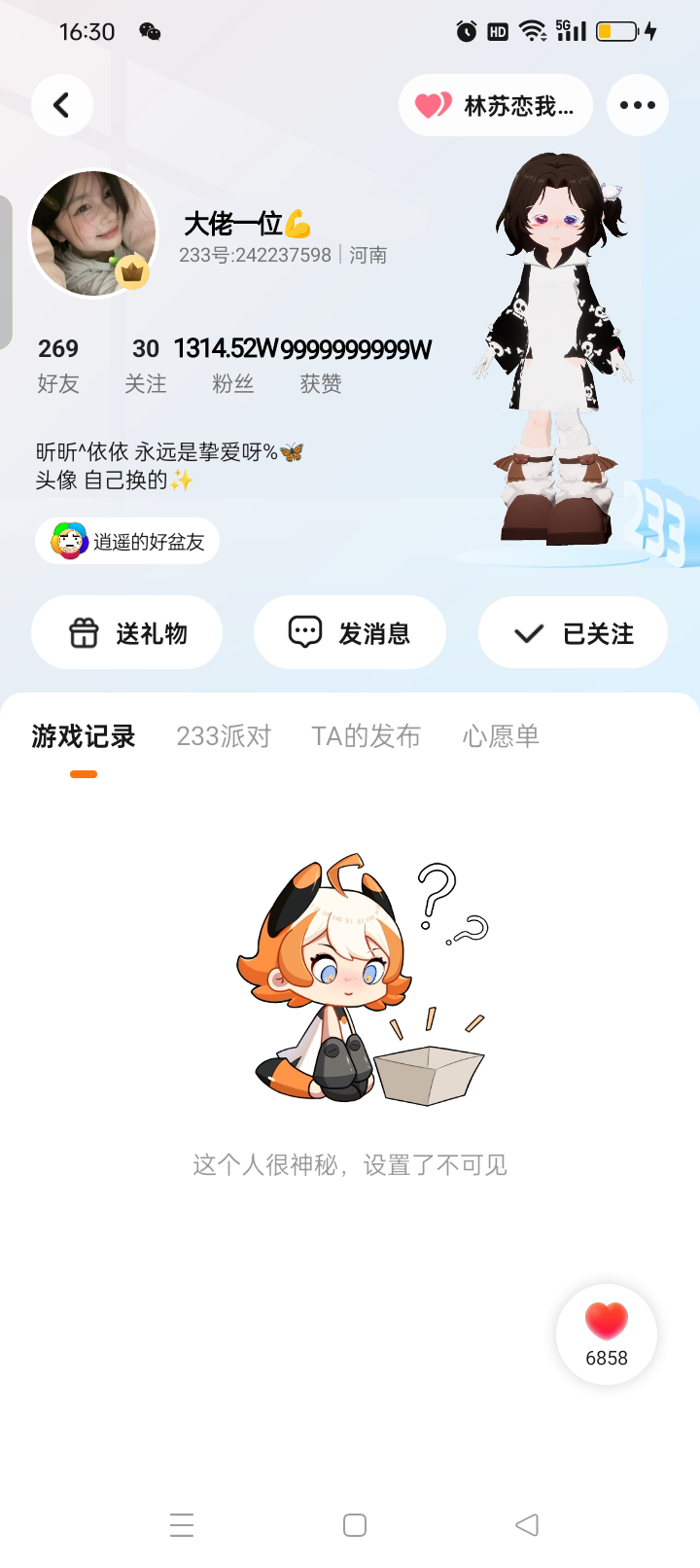Tap the floating heart like button
This screenshot has height=1568, width=700.
tap(607, 1335)
